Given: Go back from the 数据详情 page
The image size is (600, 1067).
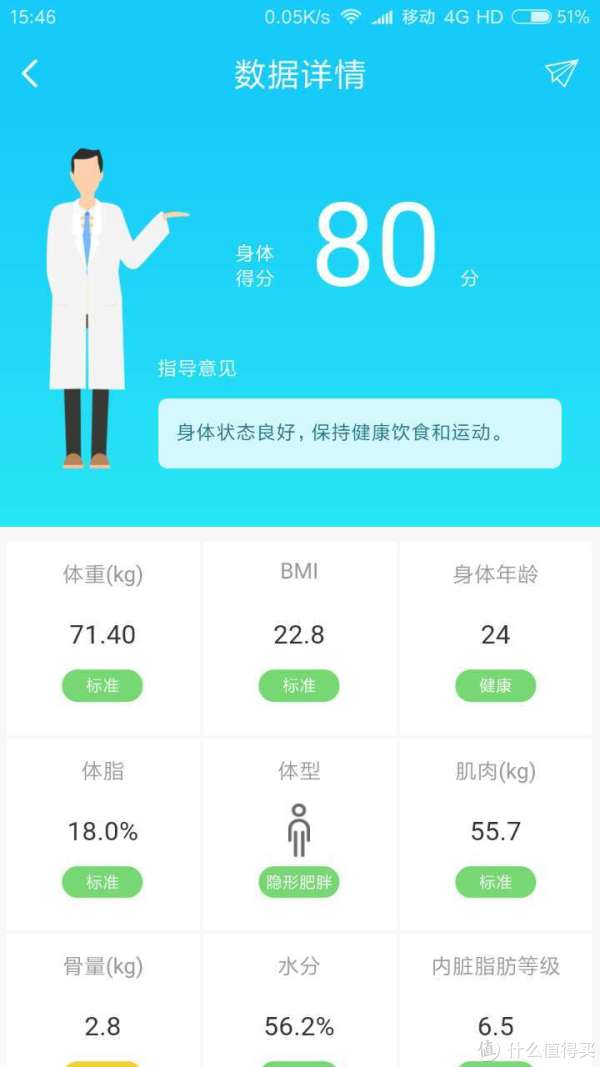Looking at the screenshot, I should (x=30, y=74).
